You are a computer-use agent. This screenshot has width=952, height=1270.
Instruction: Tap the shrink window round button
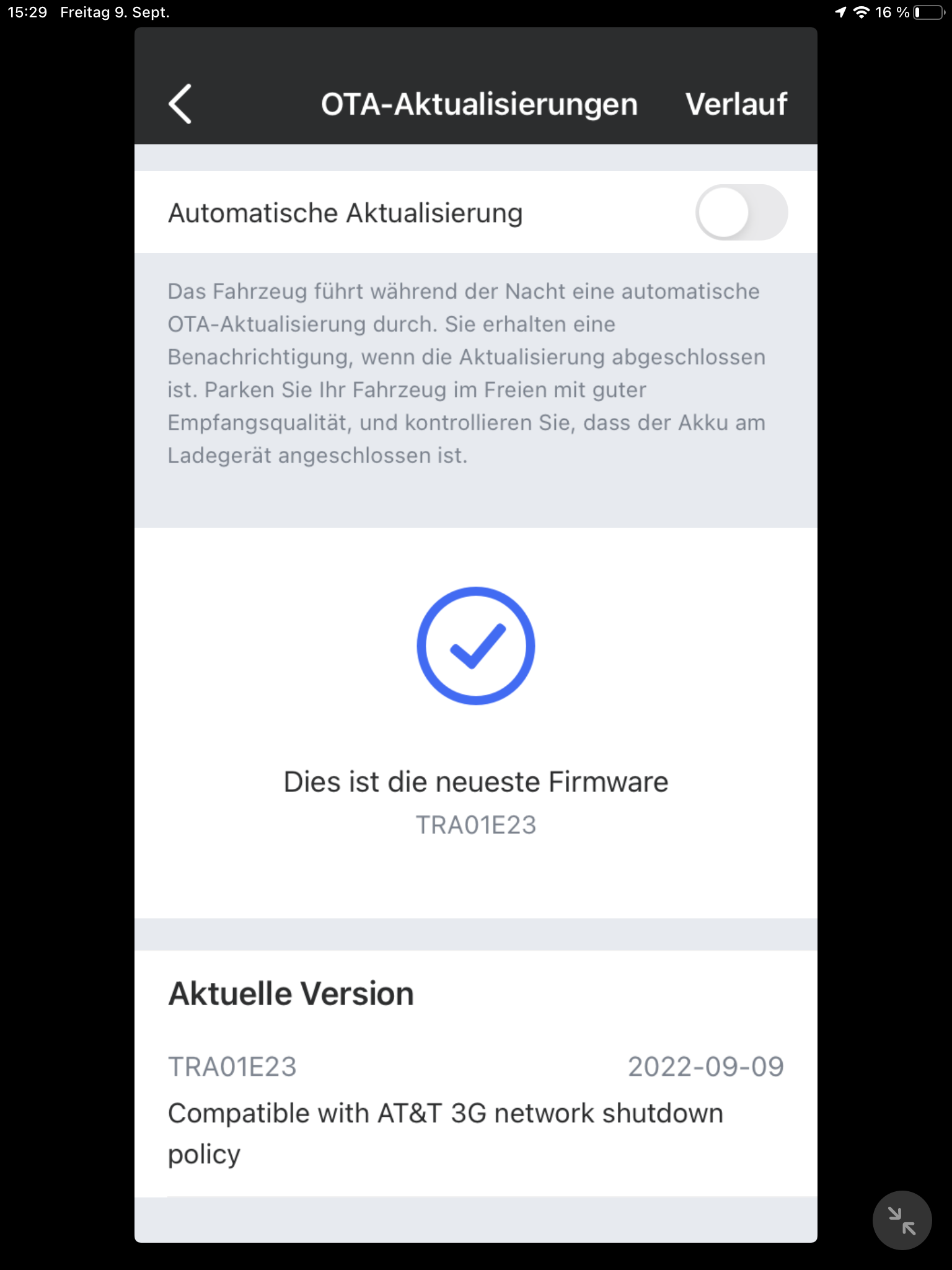[902, 1220]
